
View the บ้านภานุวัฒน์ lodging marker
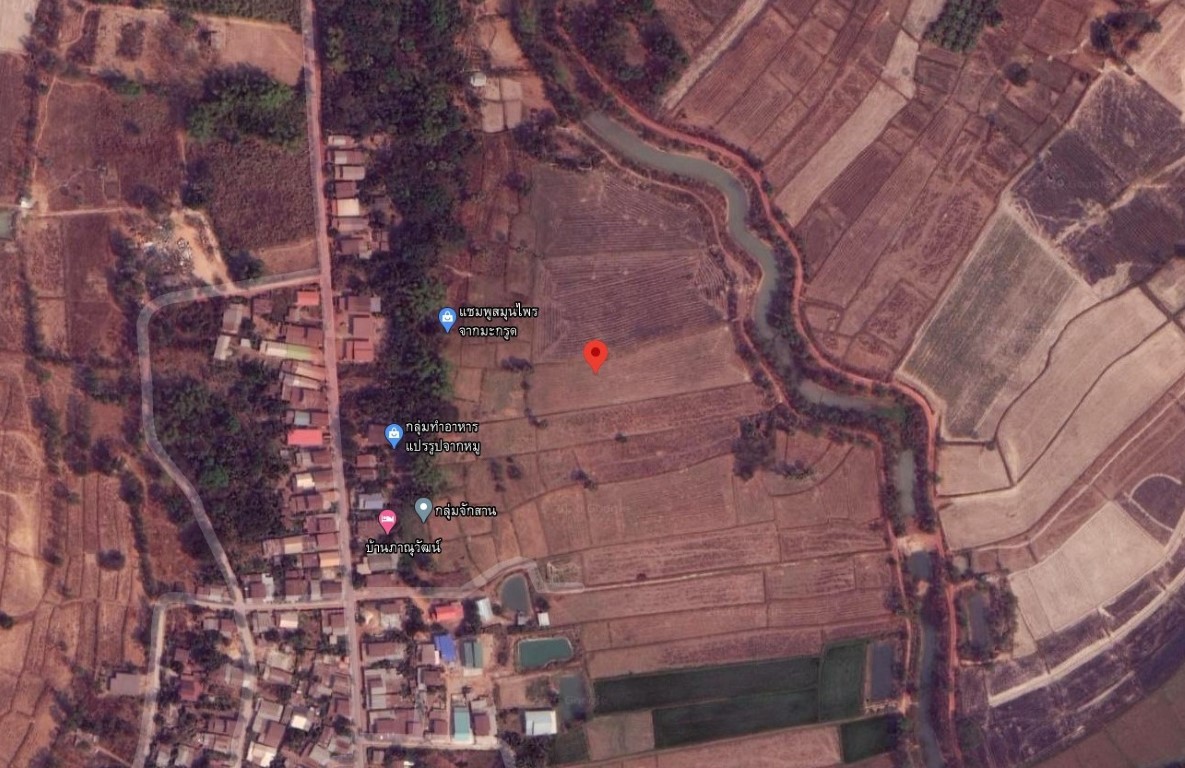(387, 521)
